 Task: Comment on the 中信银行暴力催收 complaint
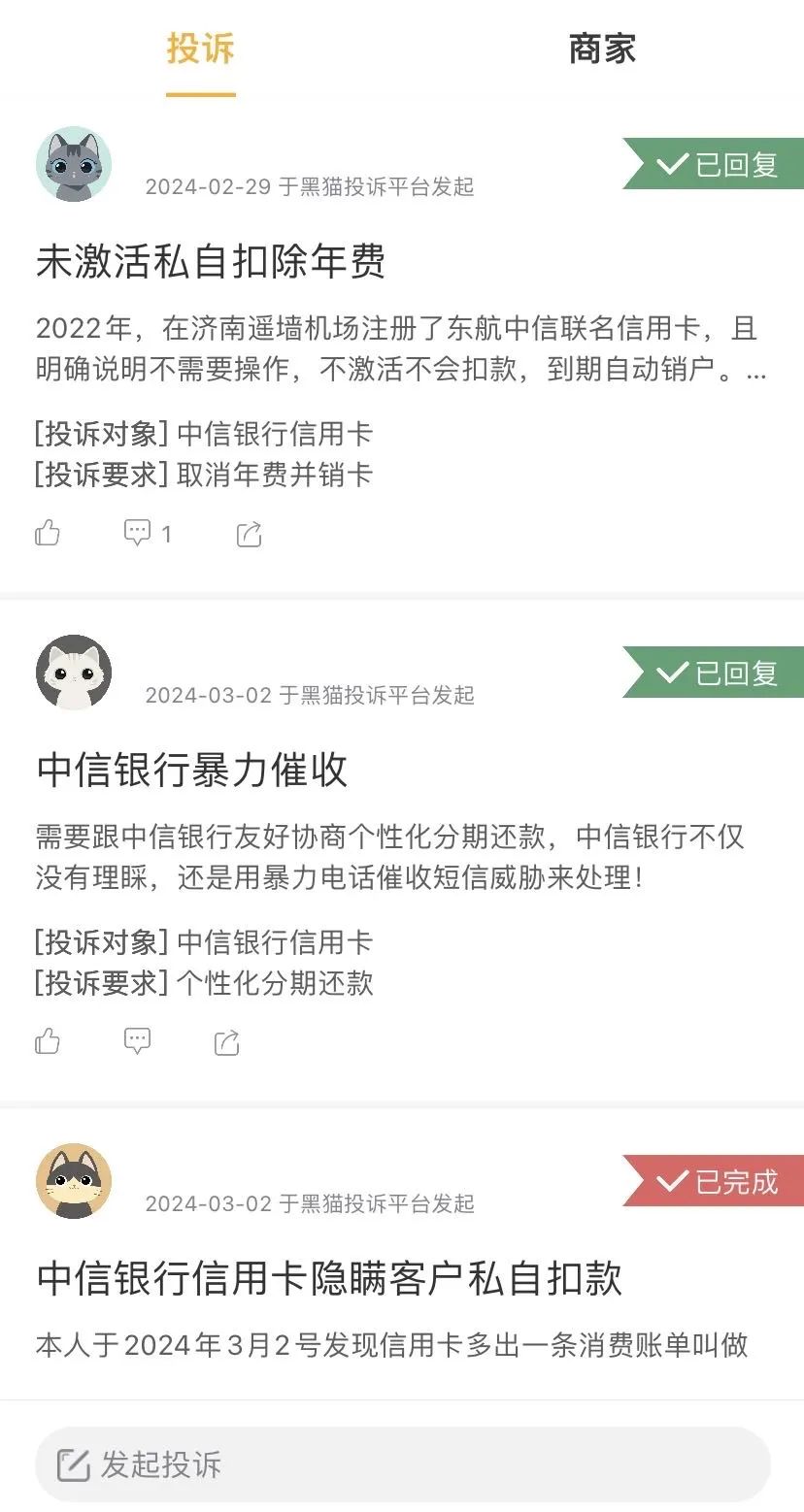(138, 1041)
